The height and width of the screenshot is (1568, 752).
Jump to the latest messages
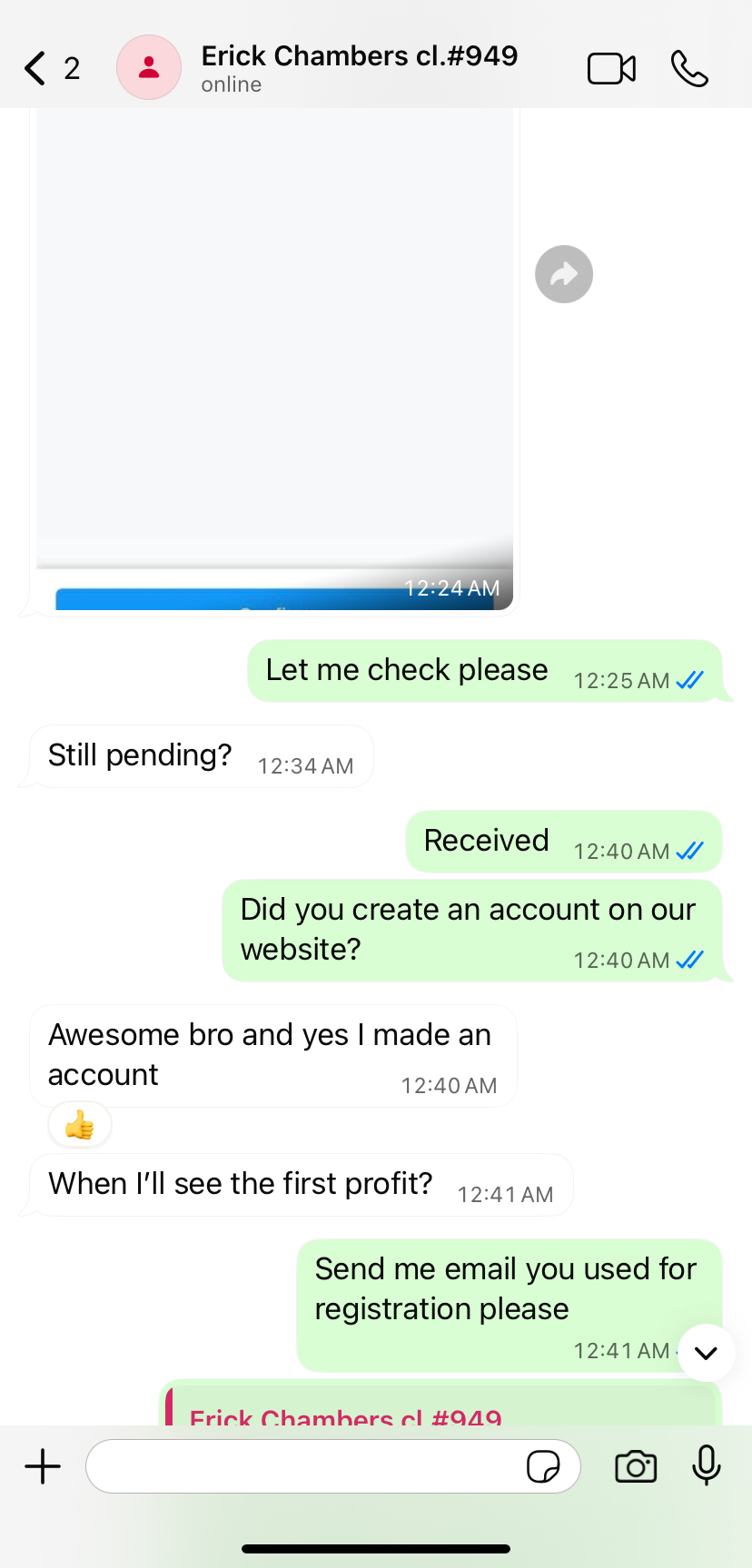coord(706,1353)
